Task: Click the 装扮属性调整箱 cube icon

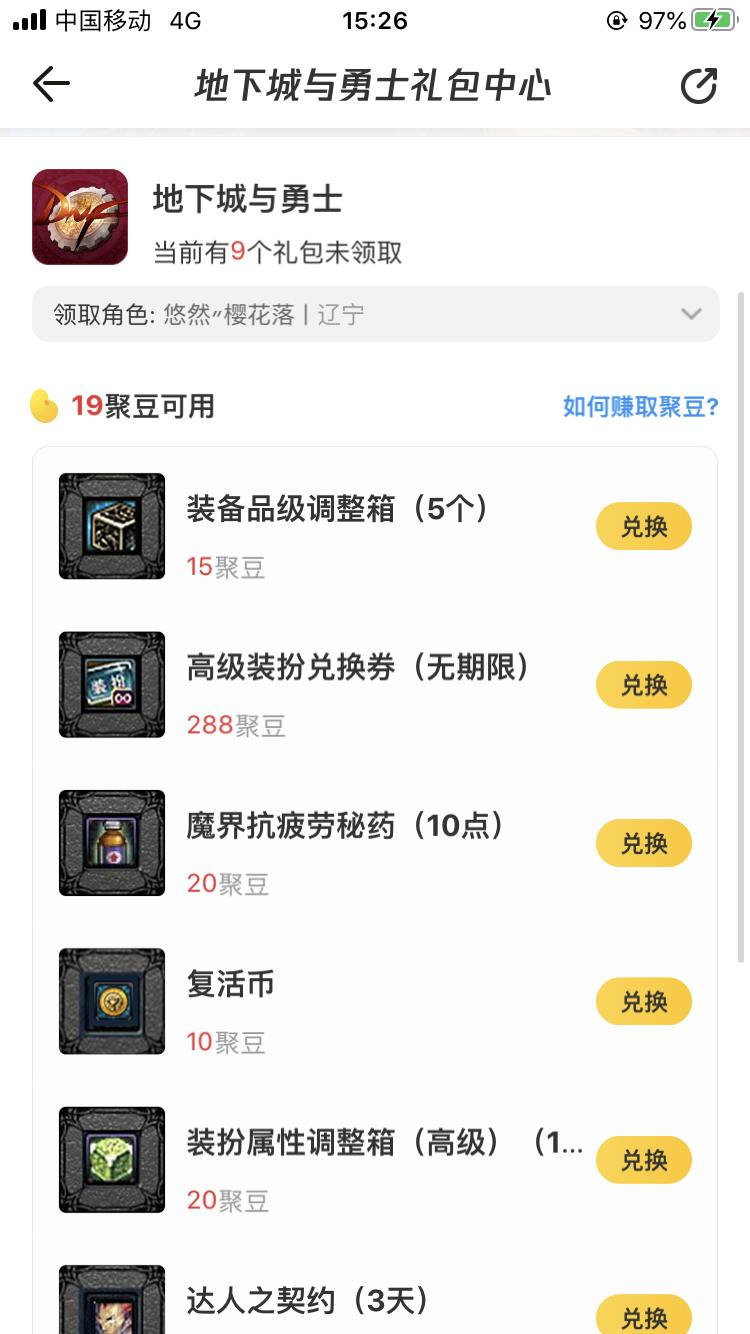Action: pos(111,1160)
